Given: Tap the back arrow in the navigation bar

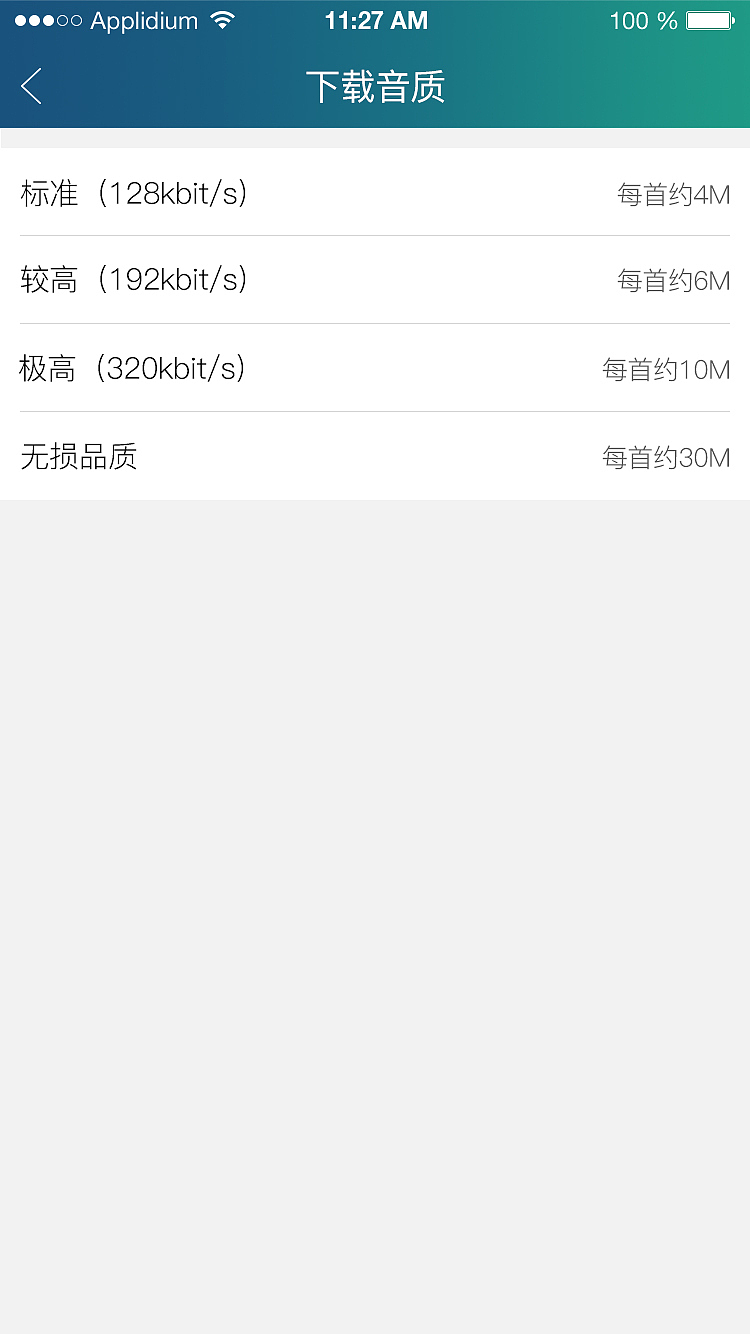Looking at the screenshot, I should pyautogui.click(x=30, y=86).
